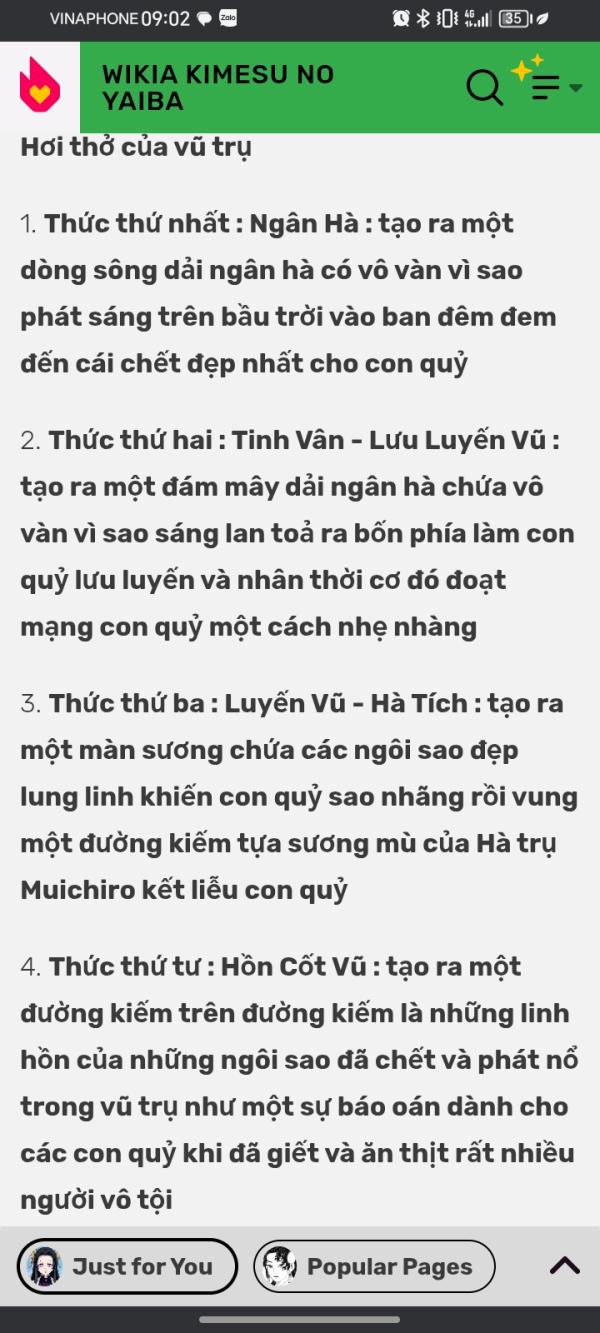The width and height of the screenshot is (600, 1333).
Task: Open the Fandom heart-flame home icon
Action: point(40,85)
